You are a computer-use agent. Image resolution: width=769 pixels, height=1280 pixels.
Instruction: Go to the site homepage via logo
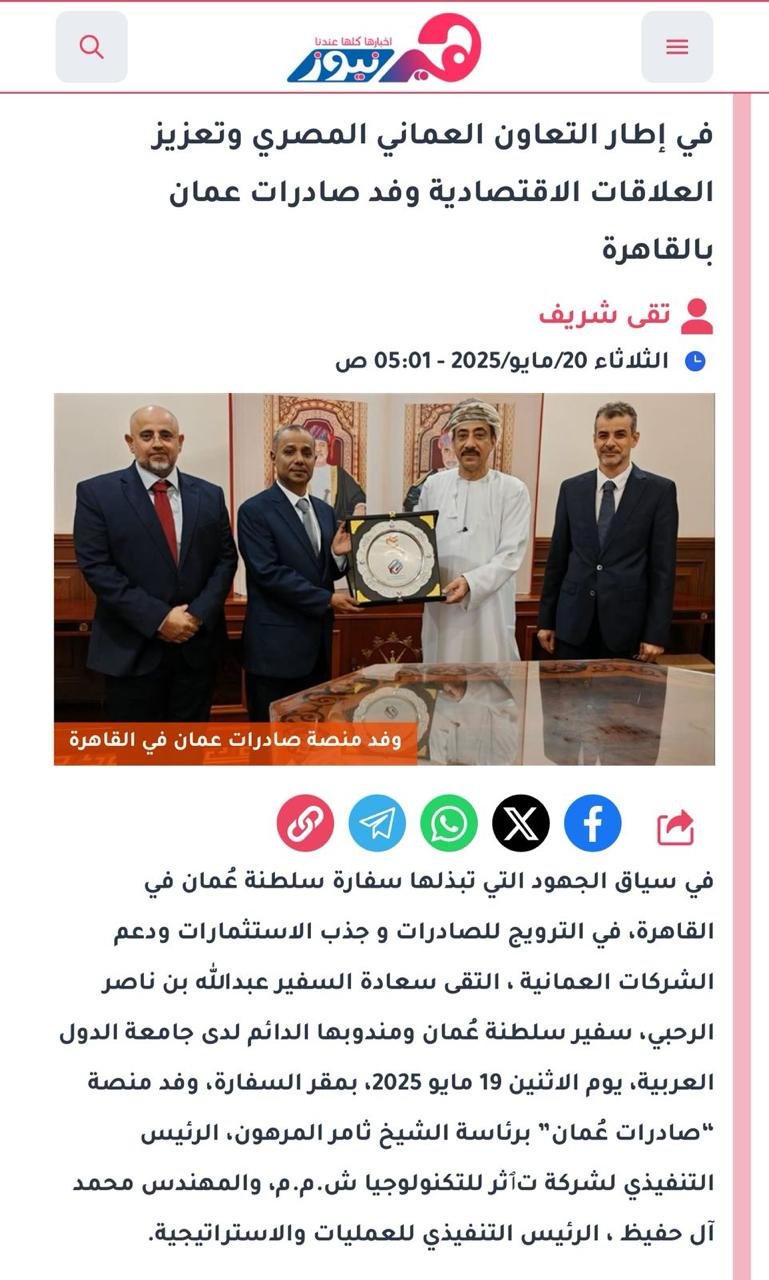(385, 48)
